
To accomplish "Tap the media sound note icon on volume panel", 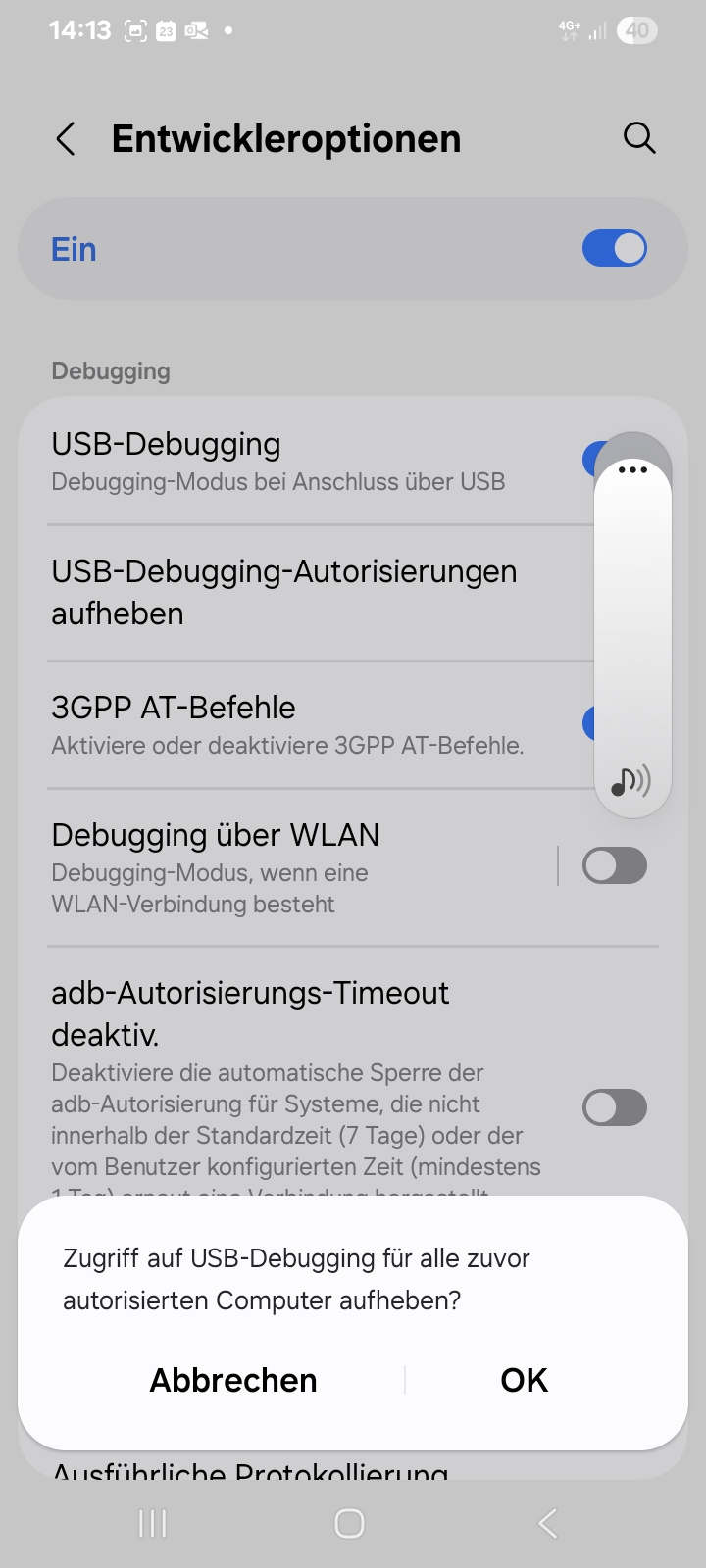I will click(631, 781).
